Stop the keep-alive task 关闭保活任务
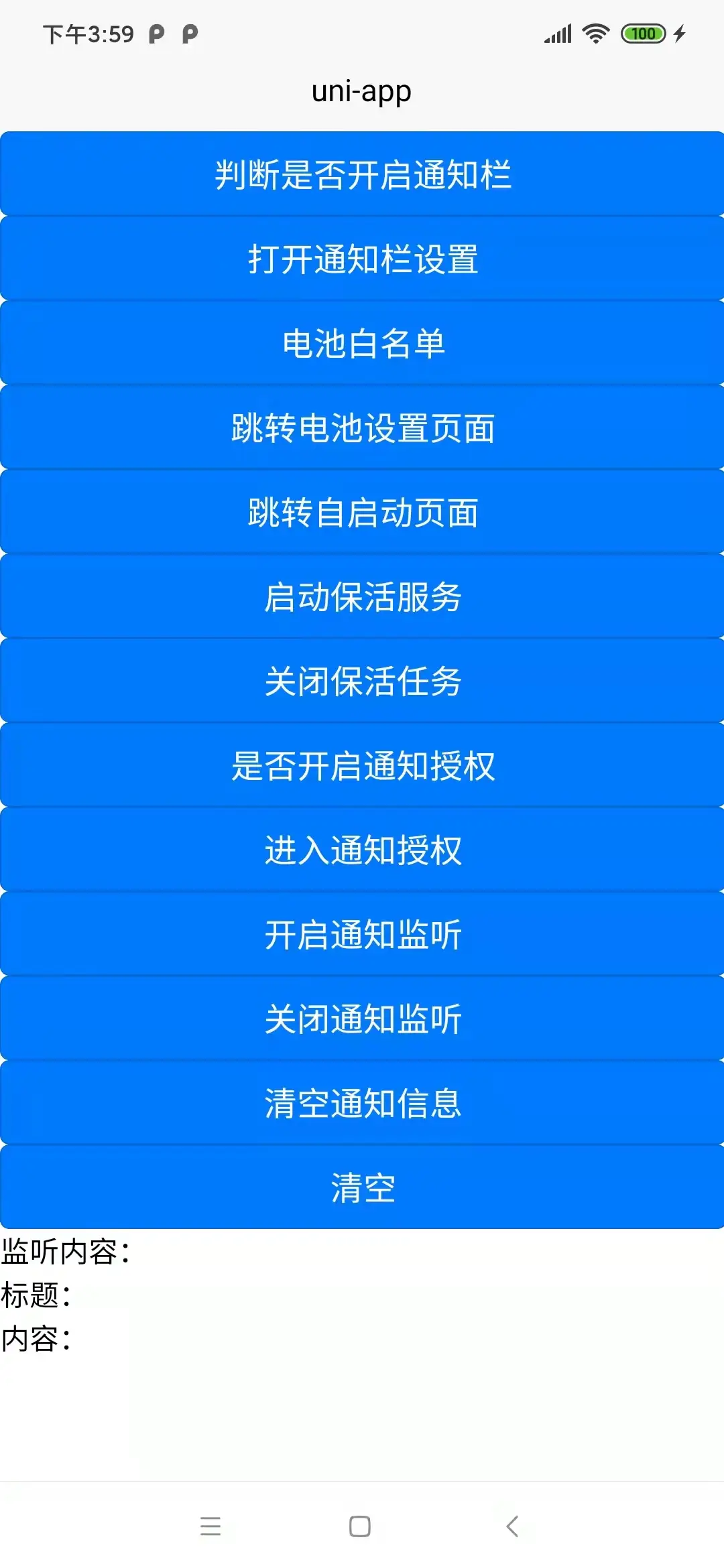The height and width of the screenshot is (1568, 724). point(362,681)
